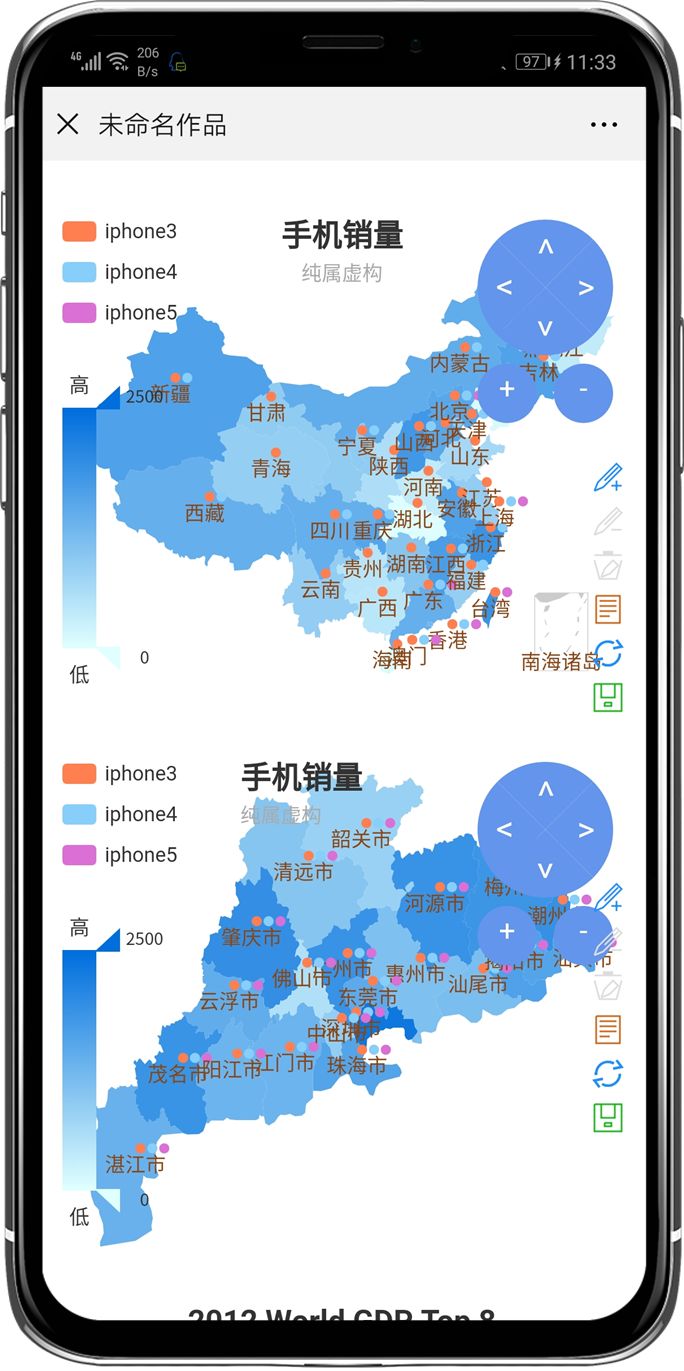Open the three-dot overflow menu
Screen dimensions: 684x1371
click(604, 125)
